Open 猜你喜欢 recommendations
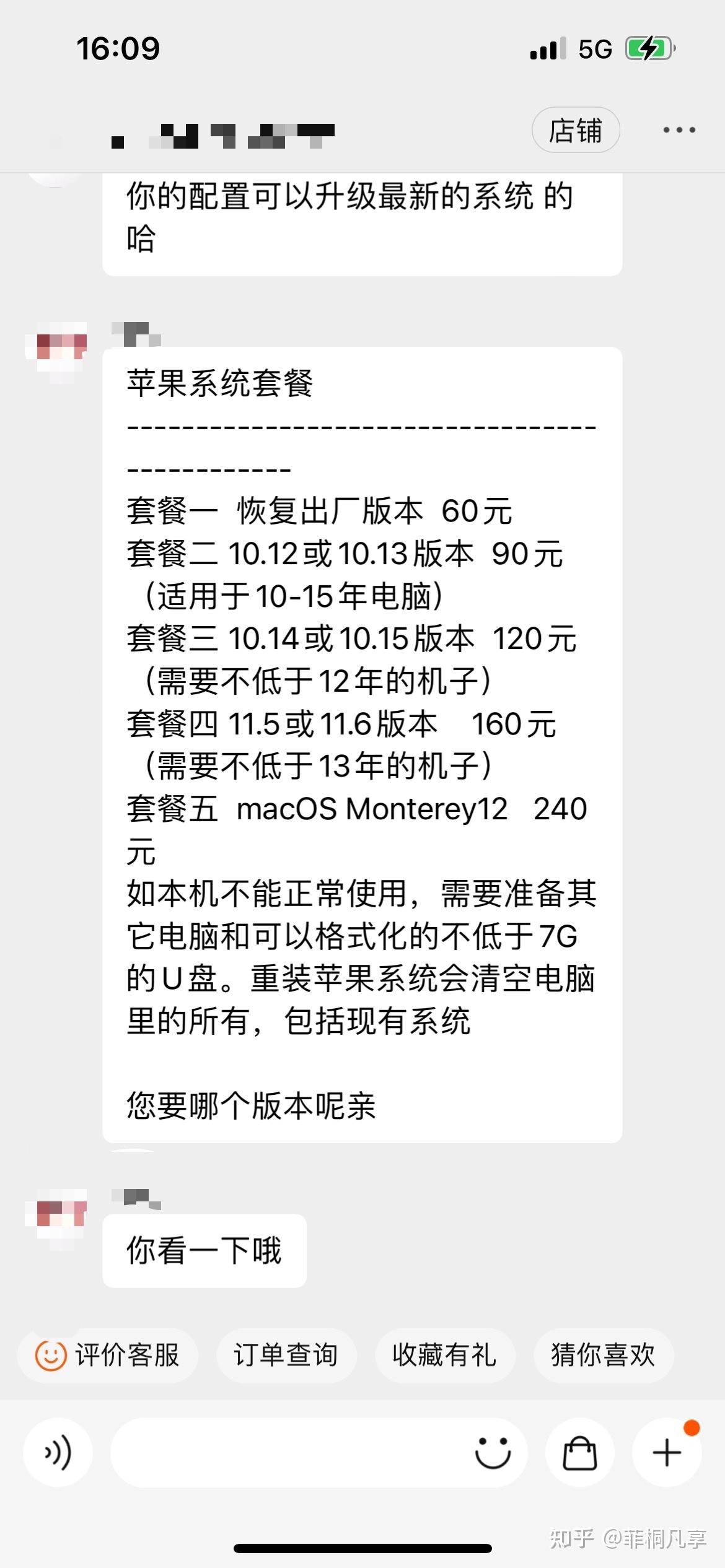This screenshot has height=1568, width=725. click(x=604, y=1355)
